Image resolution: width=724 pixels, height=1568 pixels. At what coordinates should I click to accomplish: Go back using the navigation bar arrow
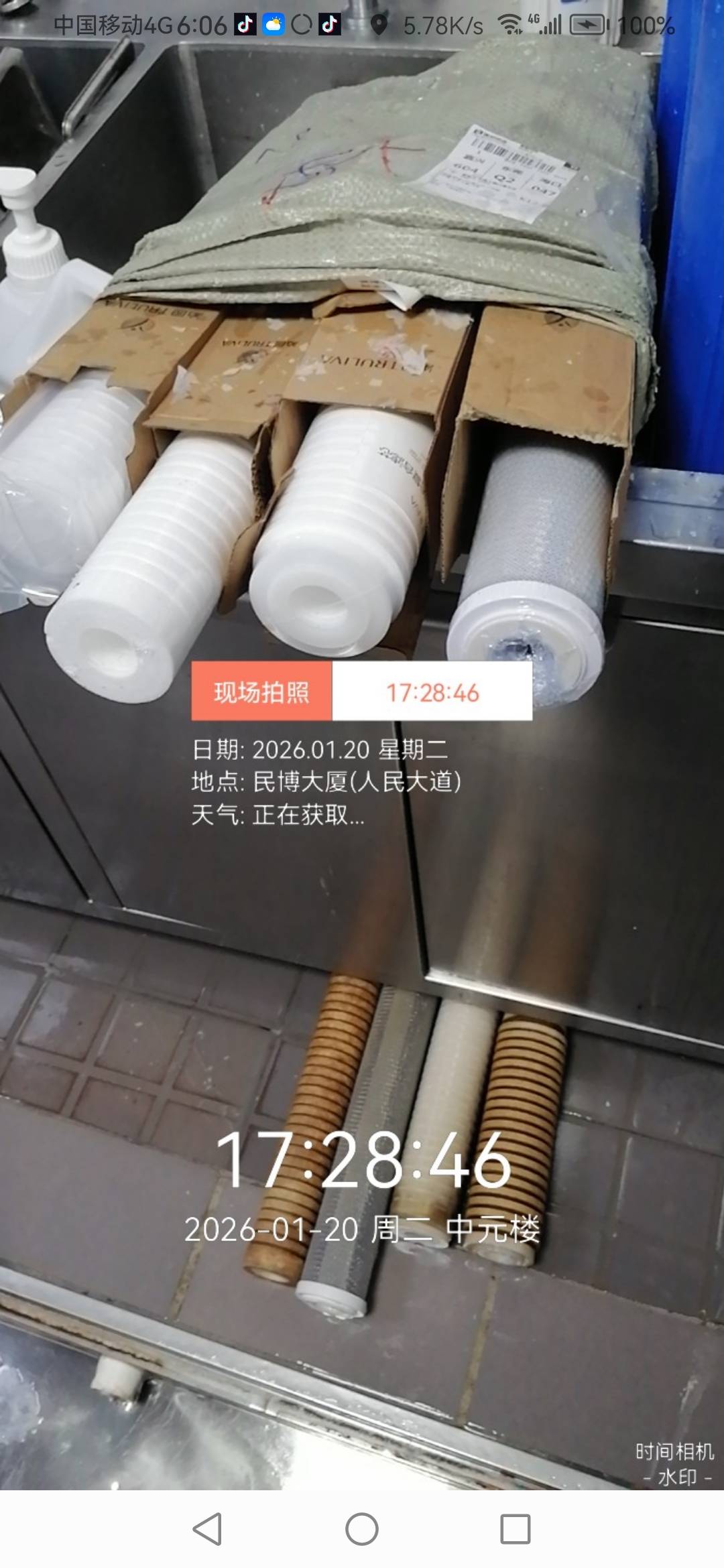pos(207,1529)
